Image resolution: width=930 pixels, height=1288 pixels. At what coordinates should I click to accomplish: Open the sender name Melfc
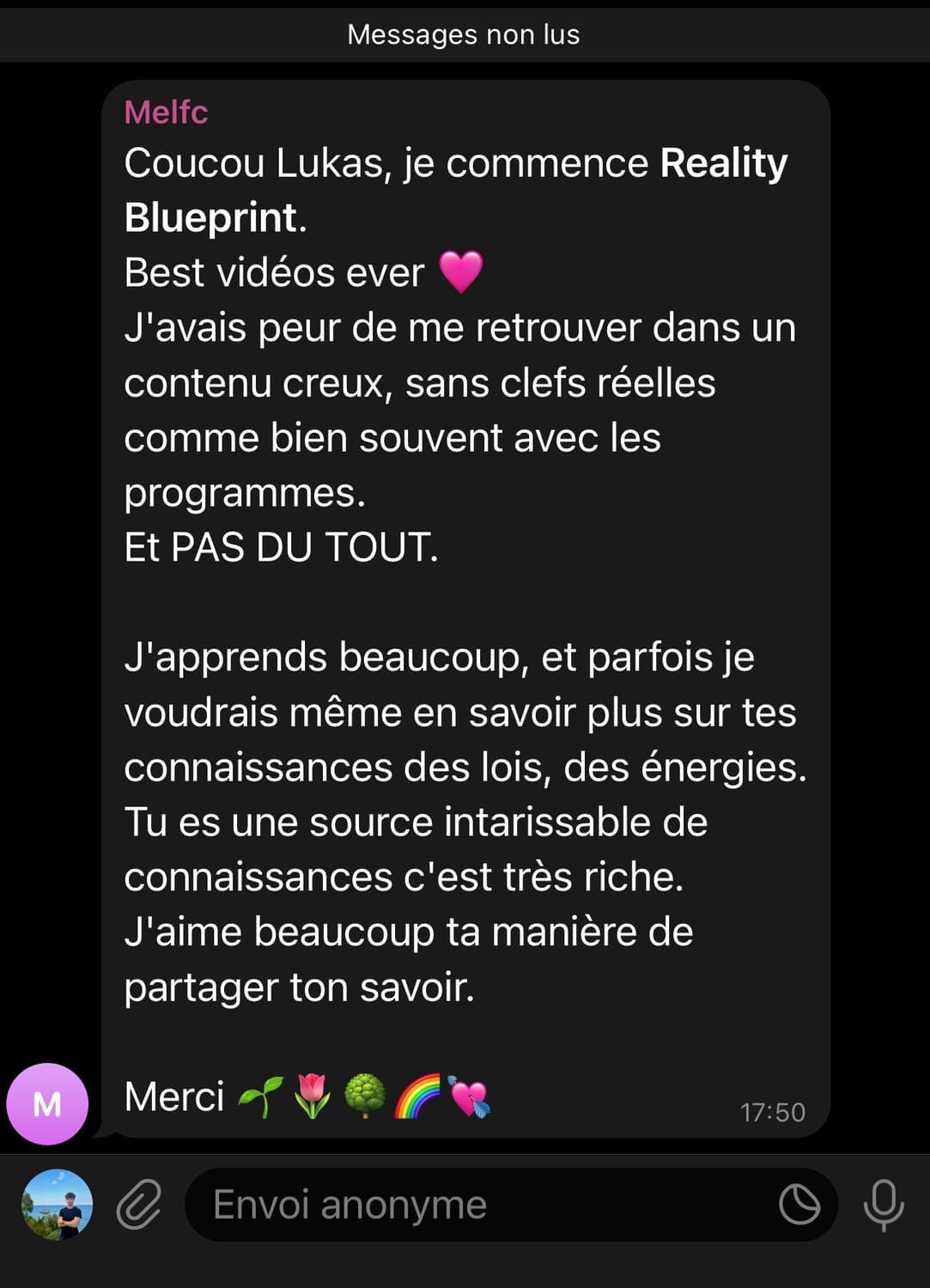click(166, 112)
